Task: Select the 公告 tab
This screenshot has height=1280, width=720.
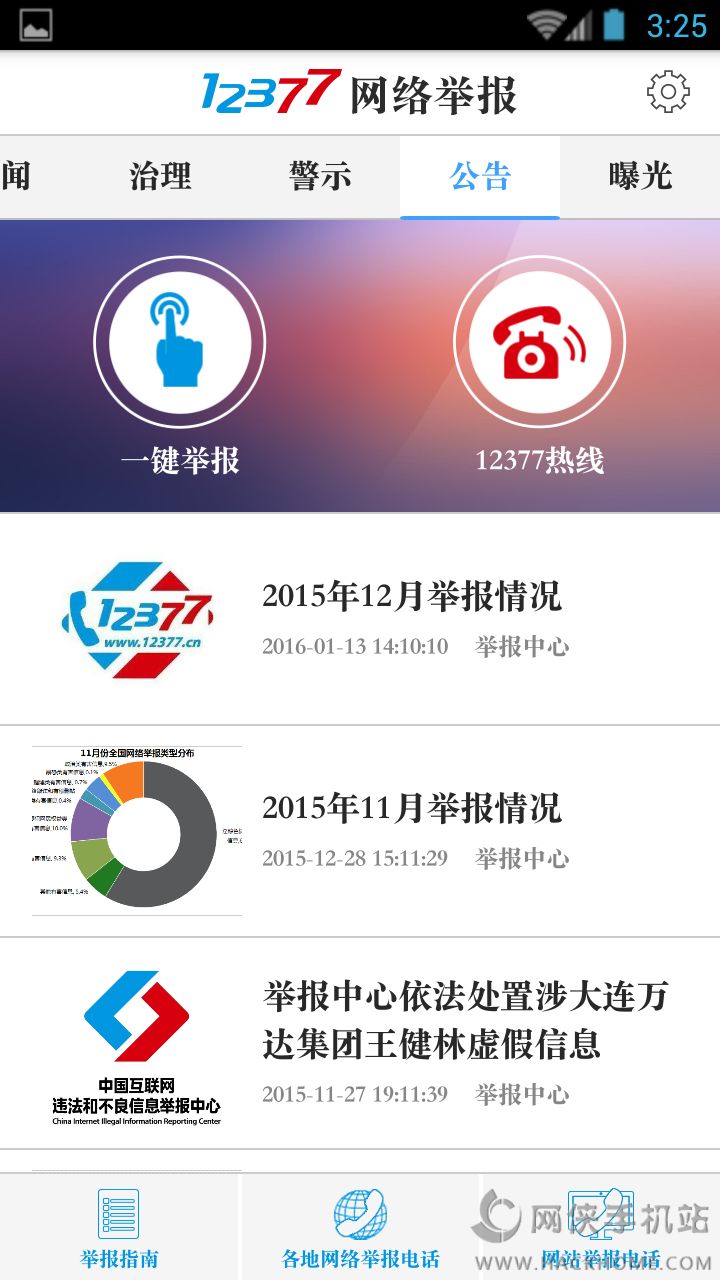Action: (x=480, y=176)
